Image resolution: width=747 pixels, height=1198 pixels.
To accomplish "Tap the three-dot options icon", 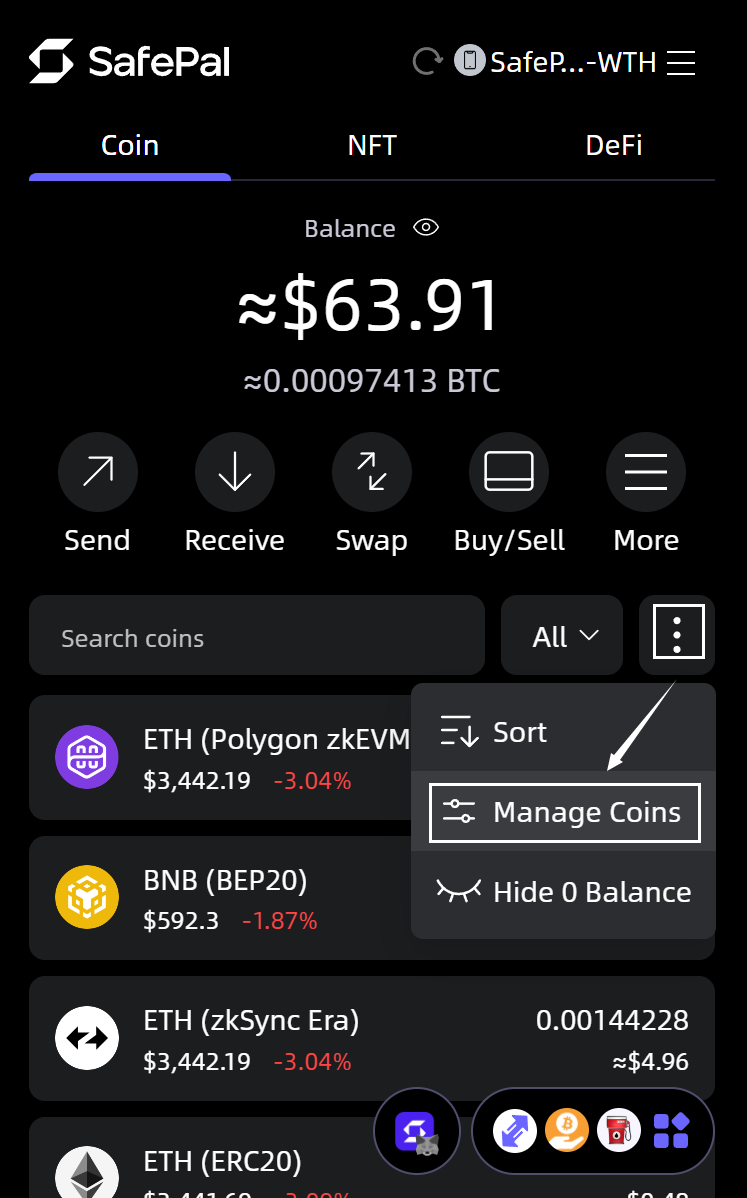I will click(677, 634).
